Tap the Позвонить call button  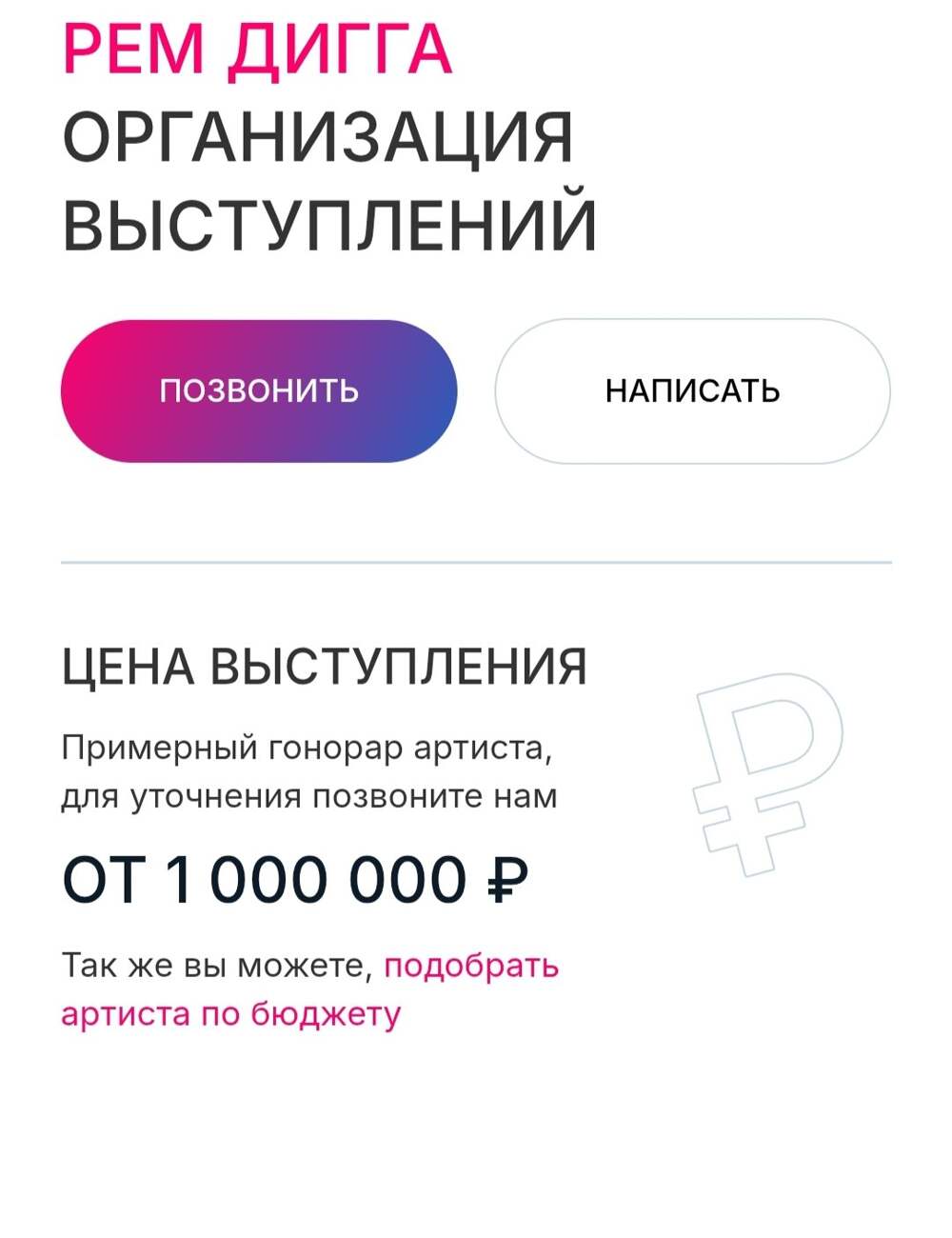pos(259,391)
